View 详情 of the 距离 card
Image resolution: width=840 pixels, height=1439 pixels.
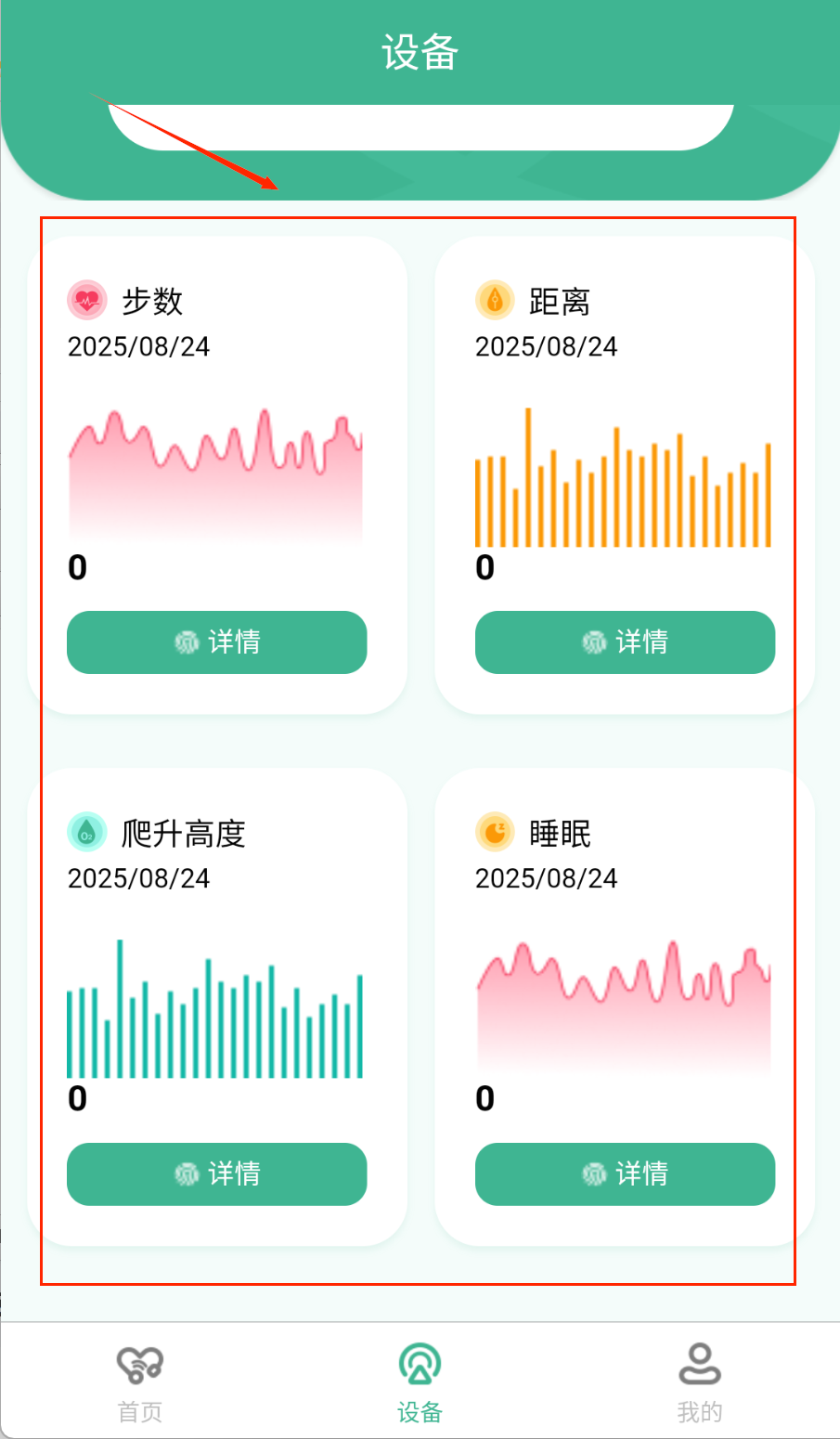click(x=625, y=642)
